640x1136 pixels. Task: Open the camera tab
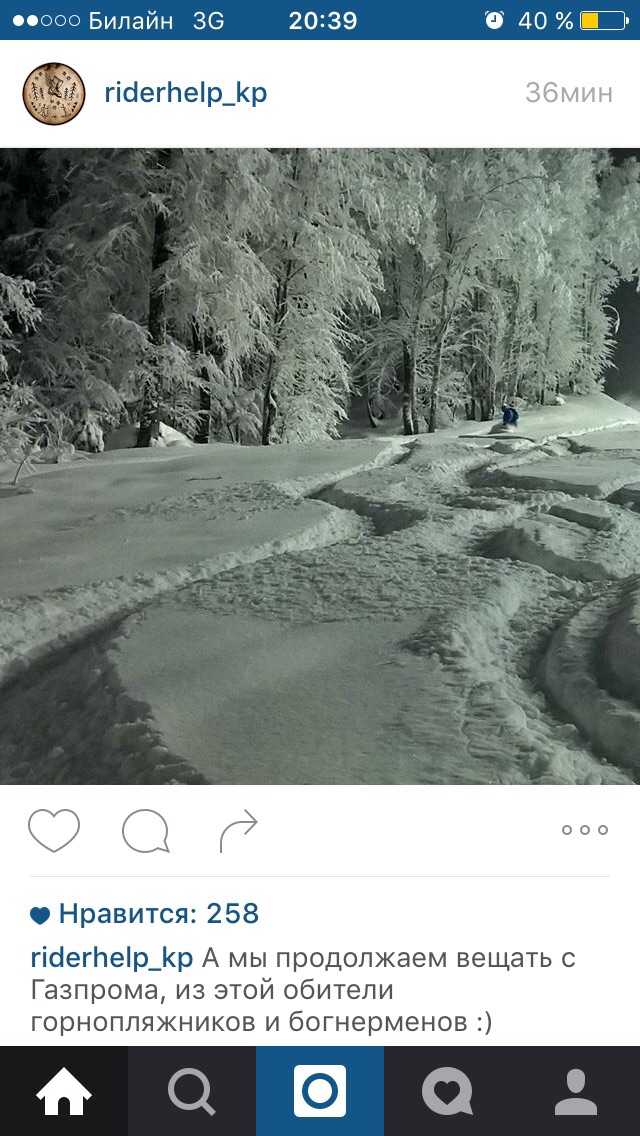coord(320,1091)
